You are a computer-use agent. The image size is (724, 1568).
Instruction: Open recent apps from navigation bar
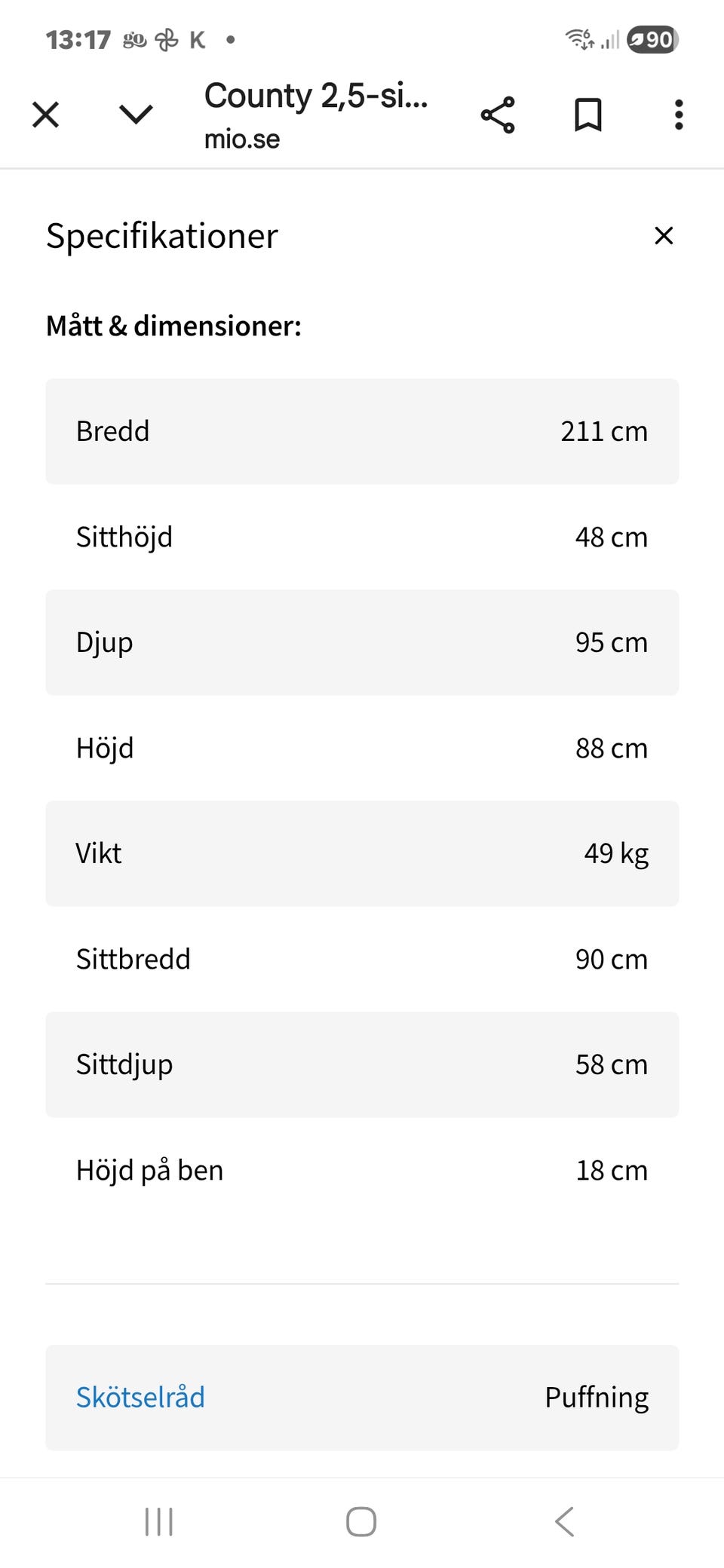click(x=159, y=1521)
